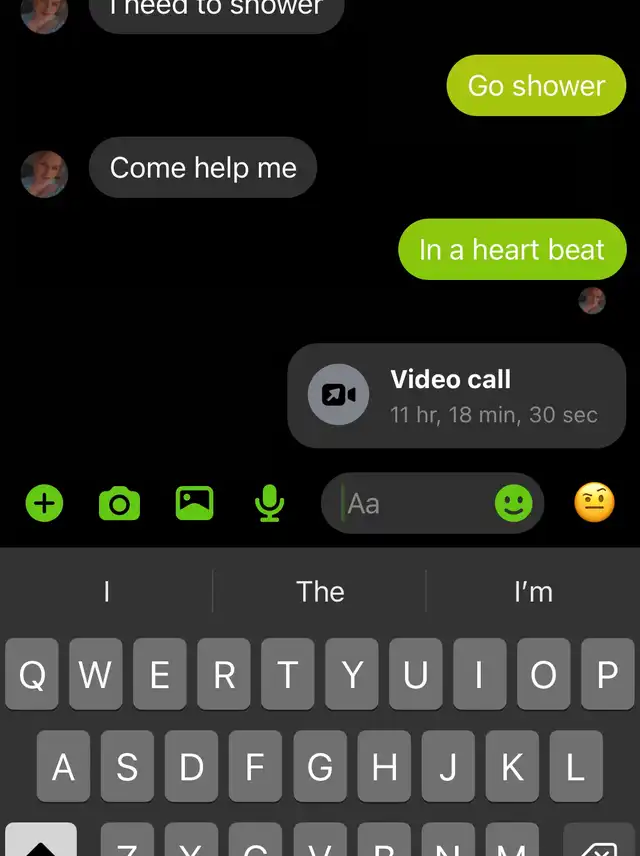Open the plus attachments menu

pyautogui.click(x=43, y=503)
